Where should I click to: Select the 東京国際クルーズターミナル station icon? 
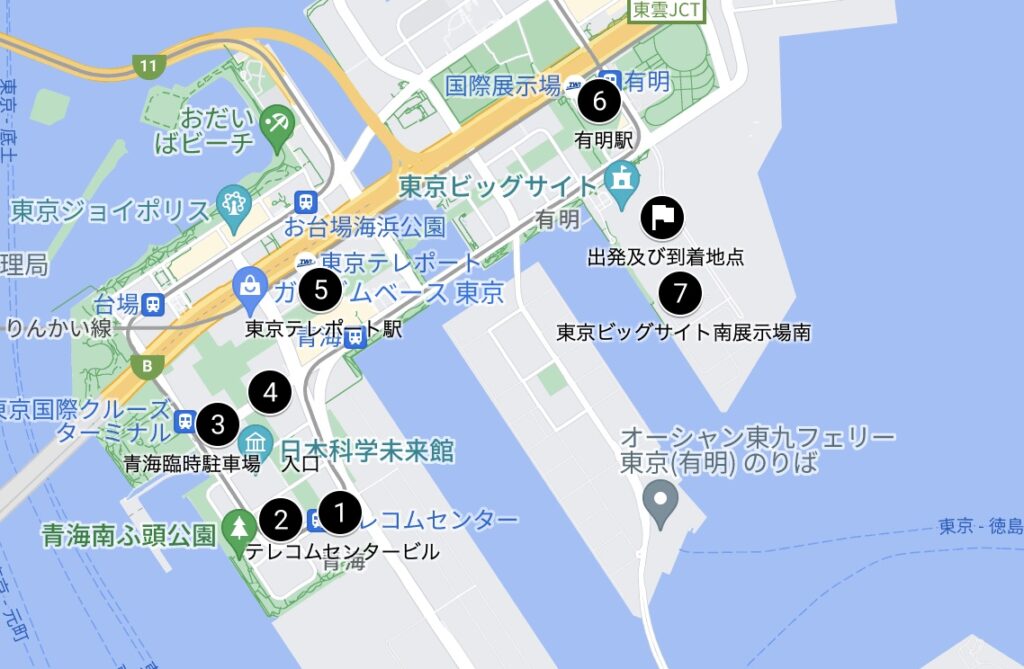pyautogui.click(x=186, y=421)
